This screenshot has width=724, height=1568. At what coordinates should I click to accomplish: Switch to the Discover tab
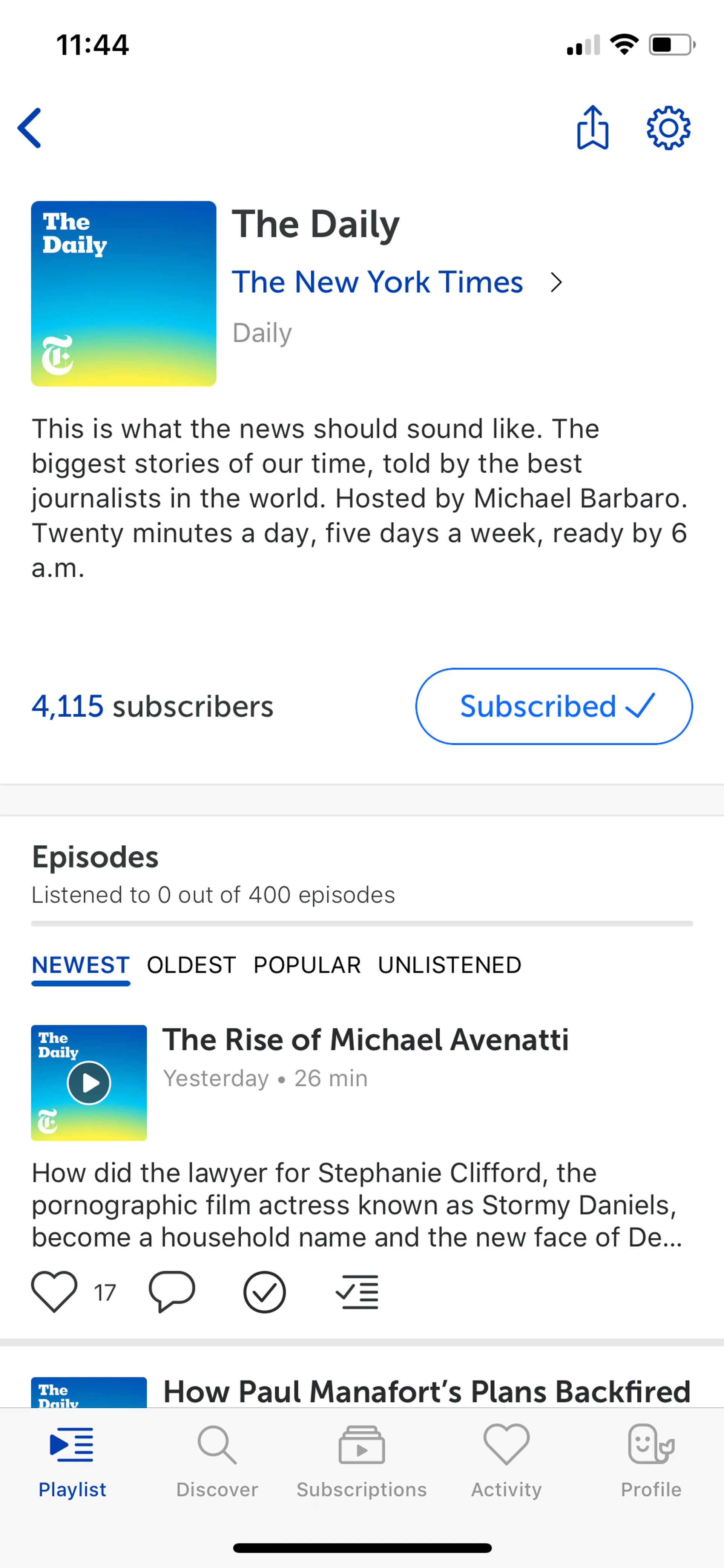217,1461
